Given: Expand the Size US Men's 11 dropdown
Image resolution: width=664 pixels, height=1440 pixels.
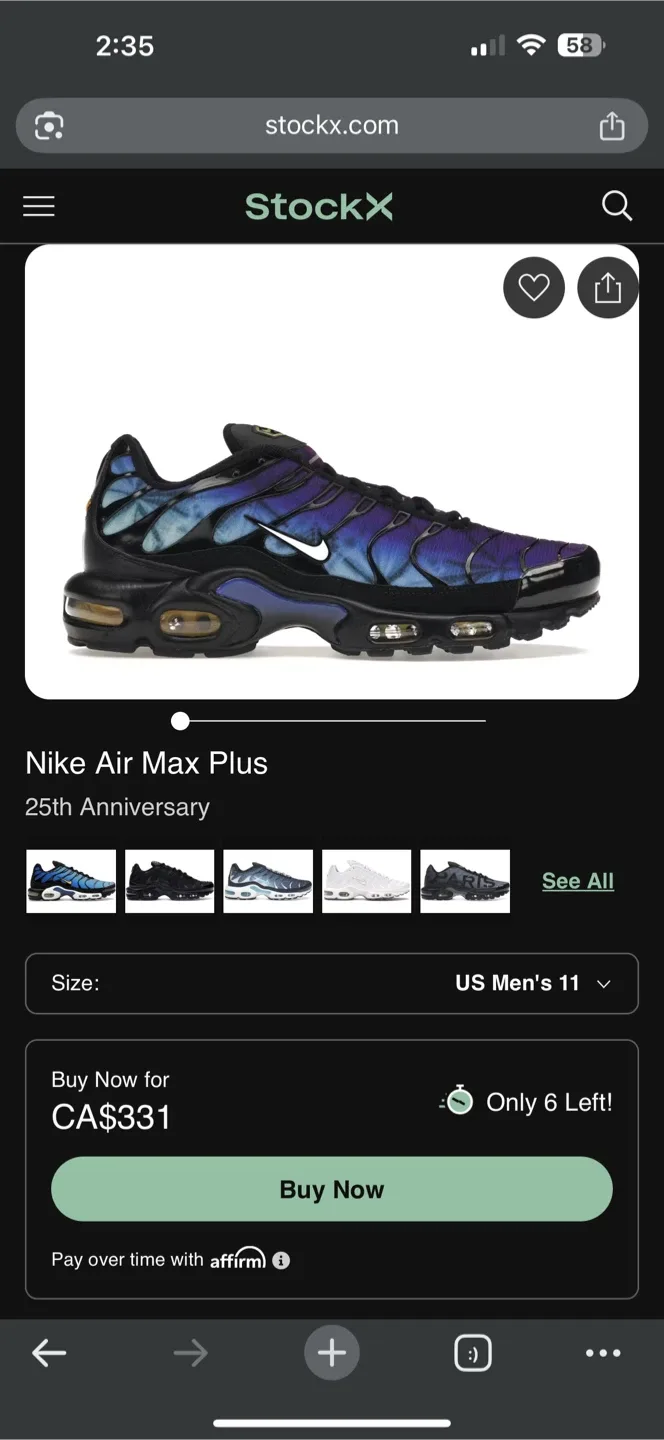Looking at the screenshot, I should [x=331, y=983].
